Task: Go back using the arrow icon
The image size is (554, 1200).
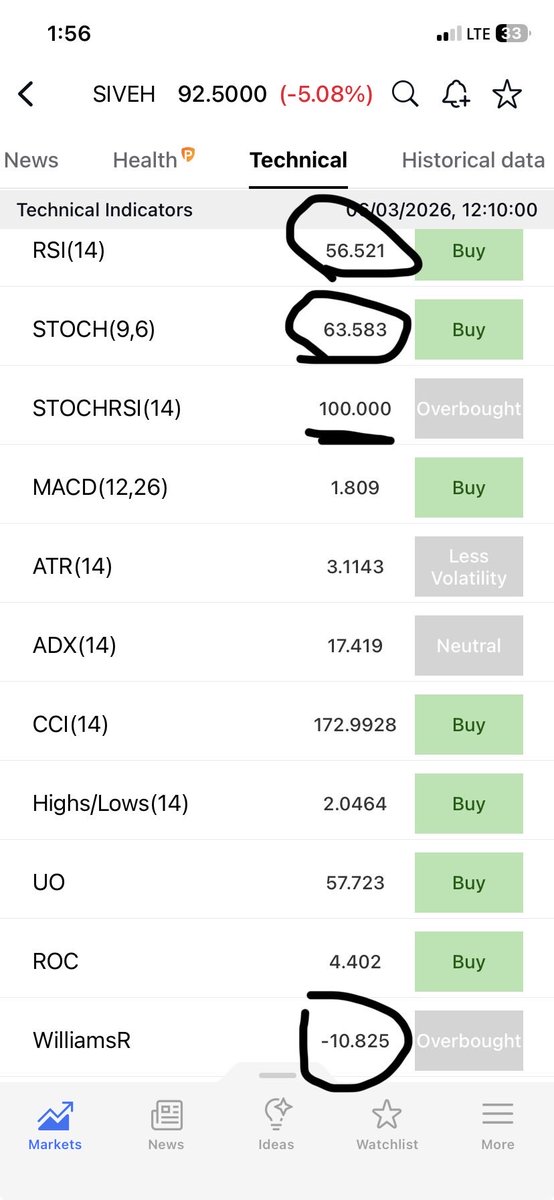Action: [x=27, y=95]
